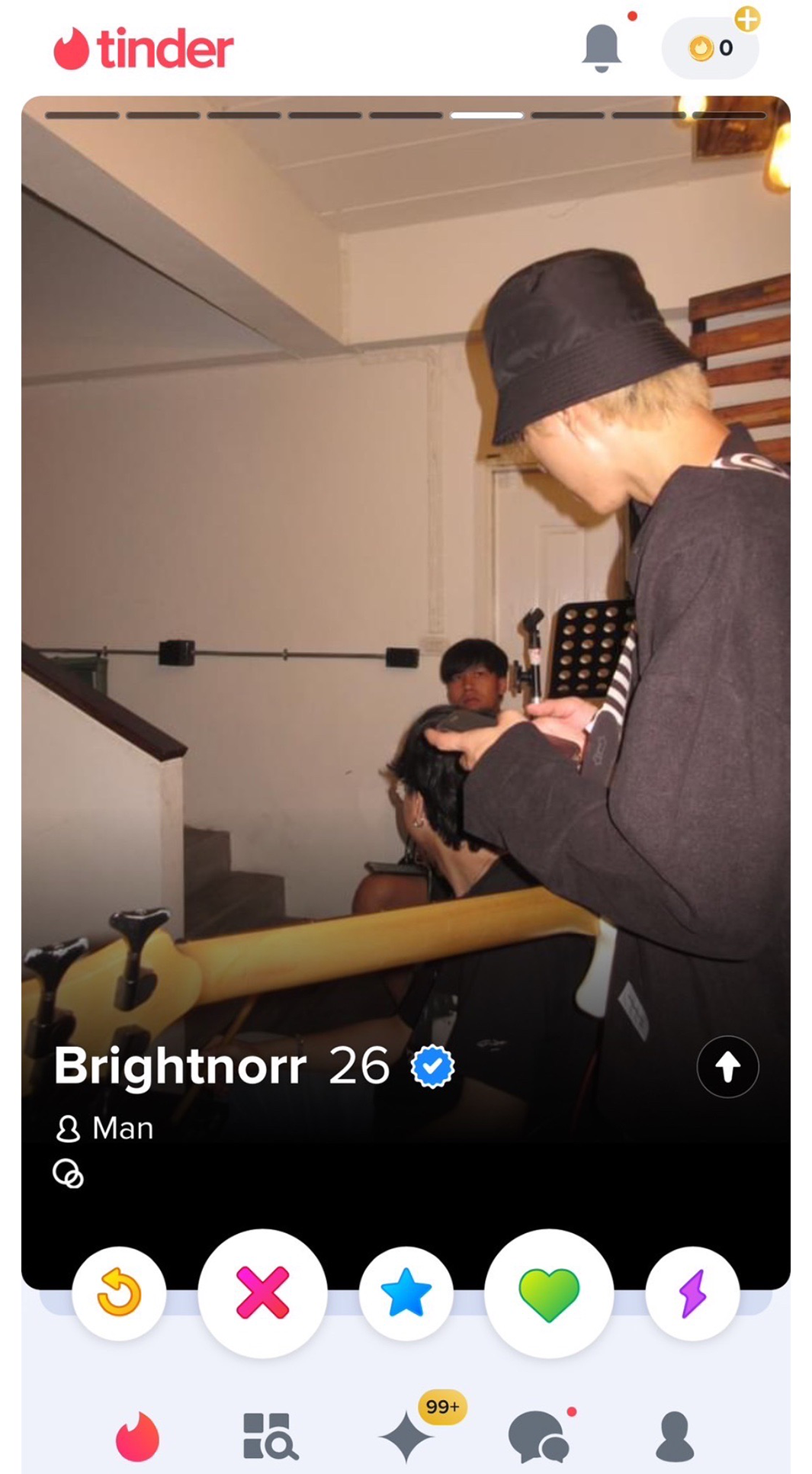The image size is (812, 1474).
Task: Rewind the last swipe
Action: pos(119,1293)
